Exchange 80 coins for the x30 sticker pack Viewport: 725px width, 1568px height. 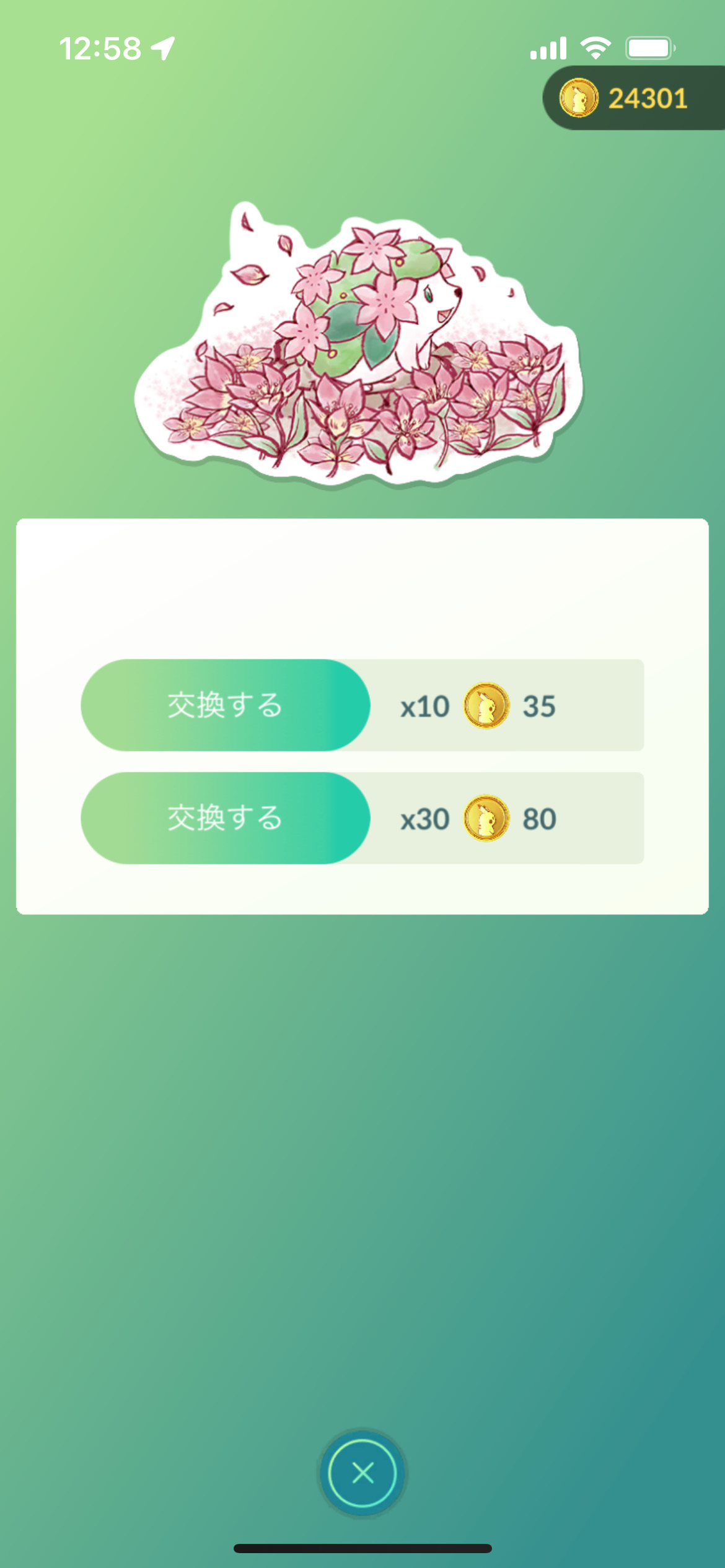tap(225, 818)
